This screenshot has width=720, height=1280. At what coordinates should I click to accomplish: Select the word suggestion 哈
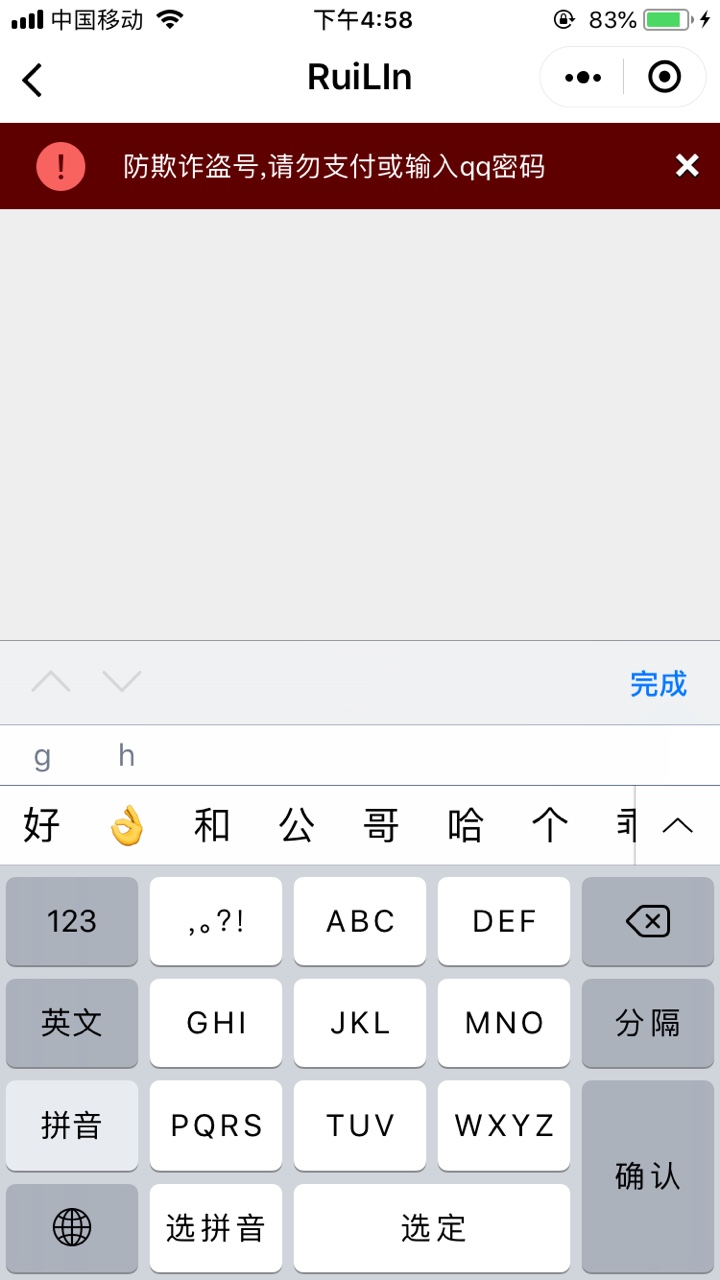coord(465,826)
